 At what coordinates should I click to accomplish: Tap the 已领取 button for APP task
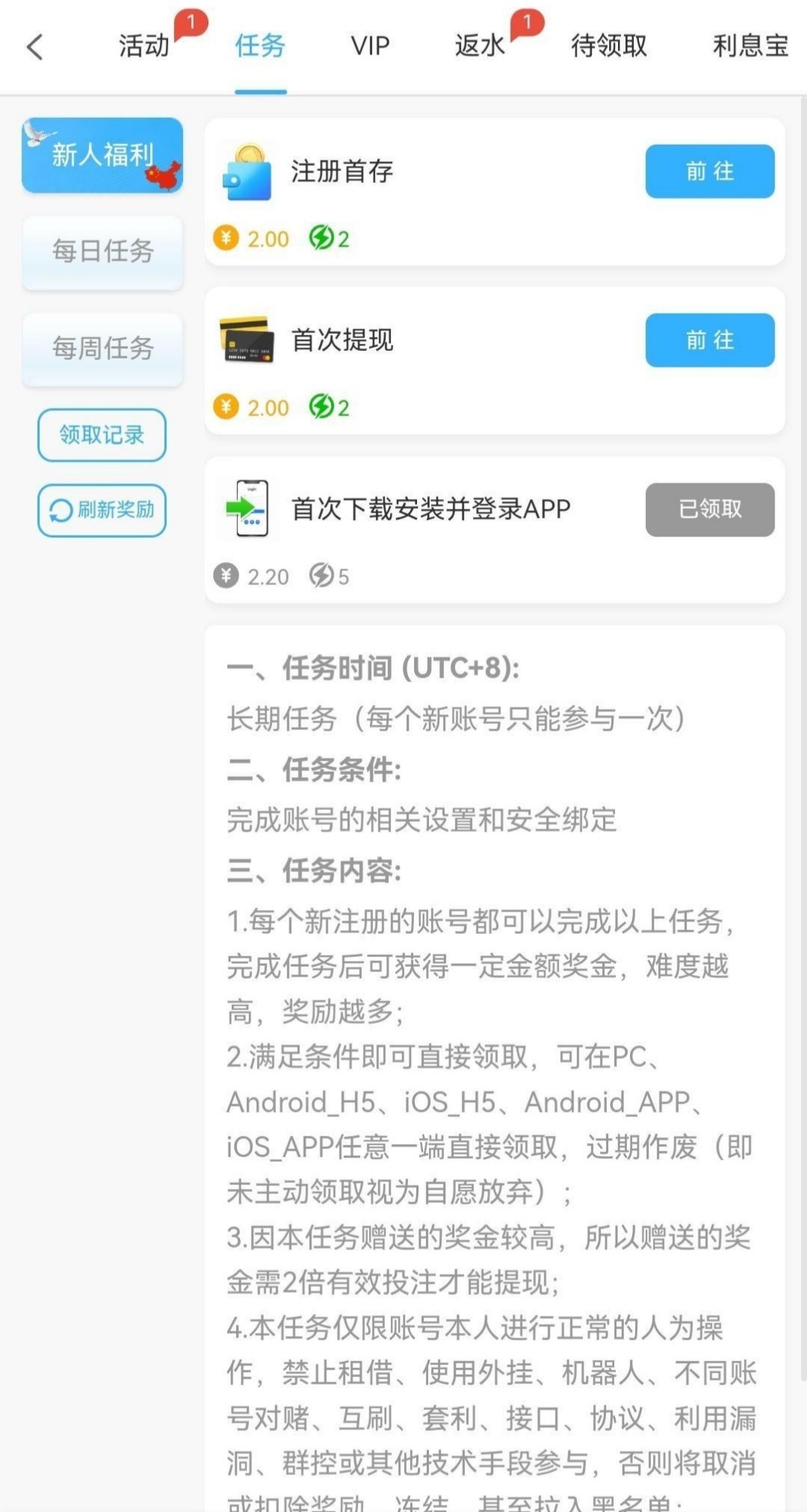pos(709,509)
